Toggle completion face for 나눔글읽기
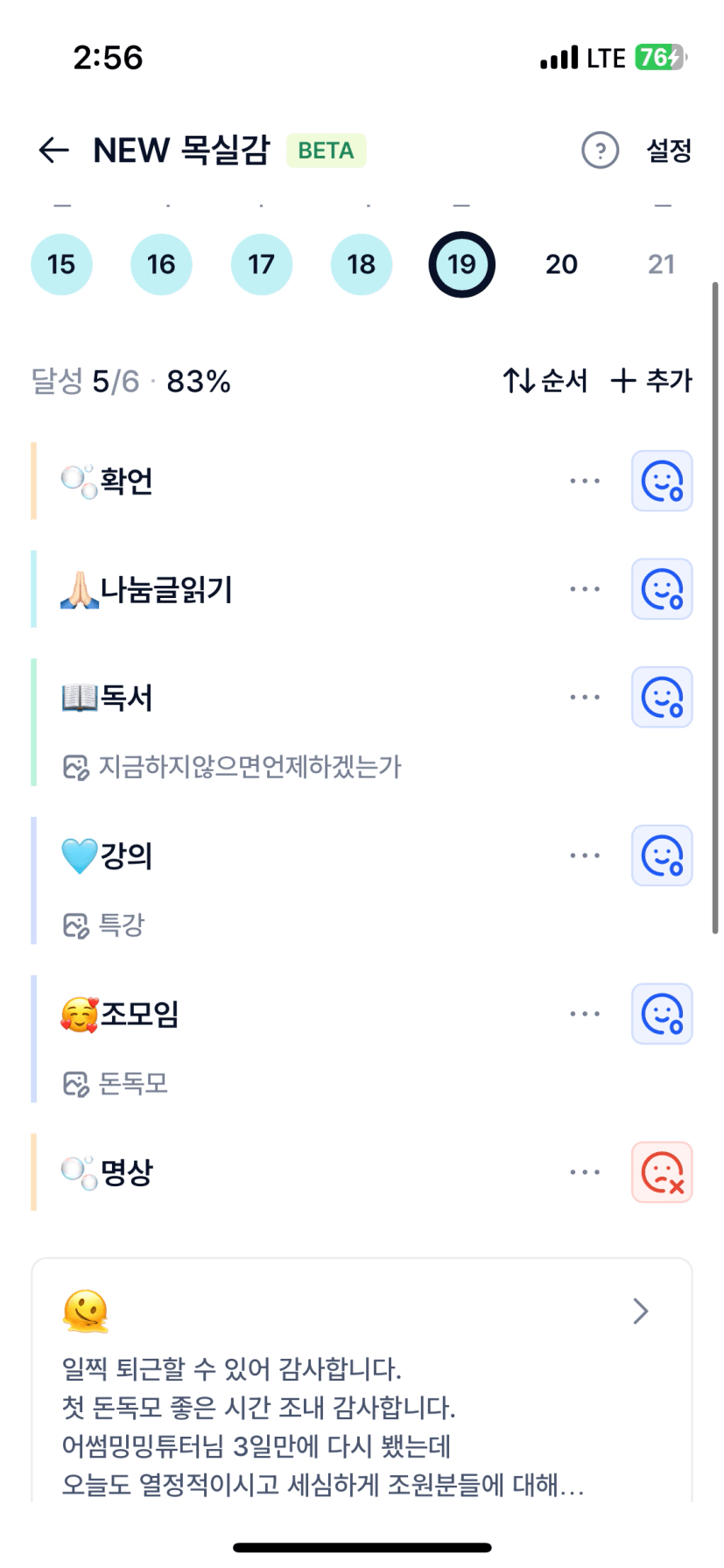This screenshot has width=724, height=1568. pyautogui.click(x=662, y=589)
